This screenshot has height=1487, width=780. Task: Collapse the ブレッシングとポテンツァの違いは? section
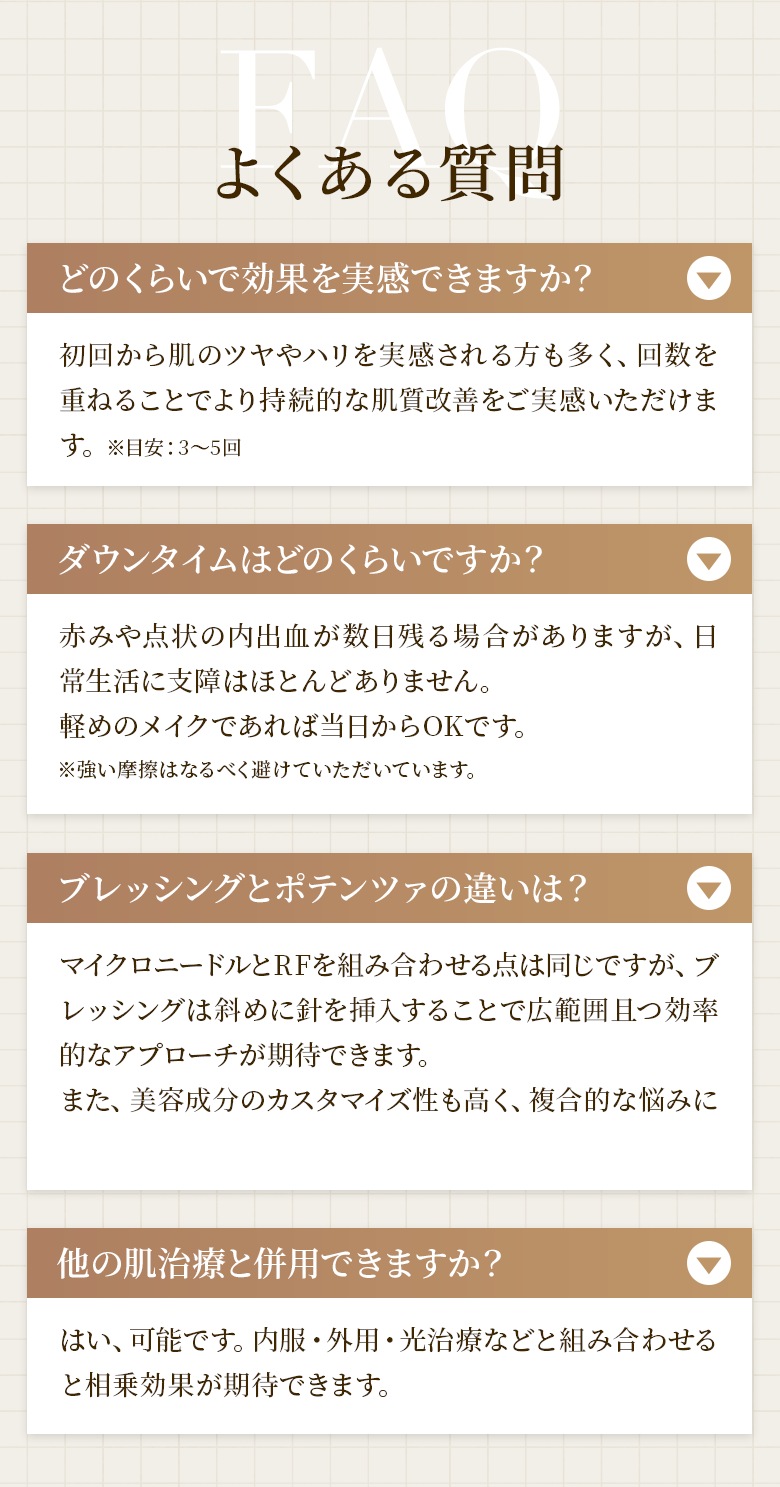coord(708,888)
